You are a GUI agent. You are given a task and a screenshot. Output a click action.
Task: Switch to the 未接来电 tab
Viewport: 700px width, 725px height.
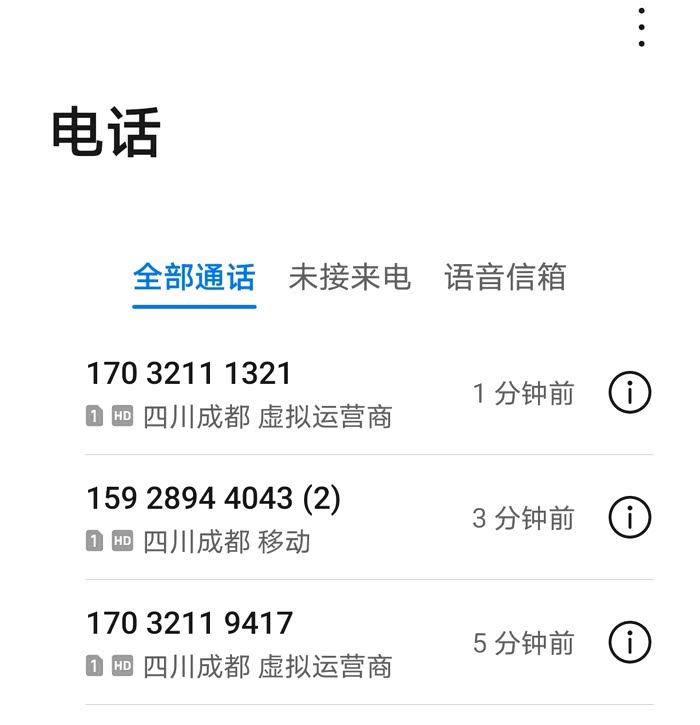tap(349, 277)
